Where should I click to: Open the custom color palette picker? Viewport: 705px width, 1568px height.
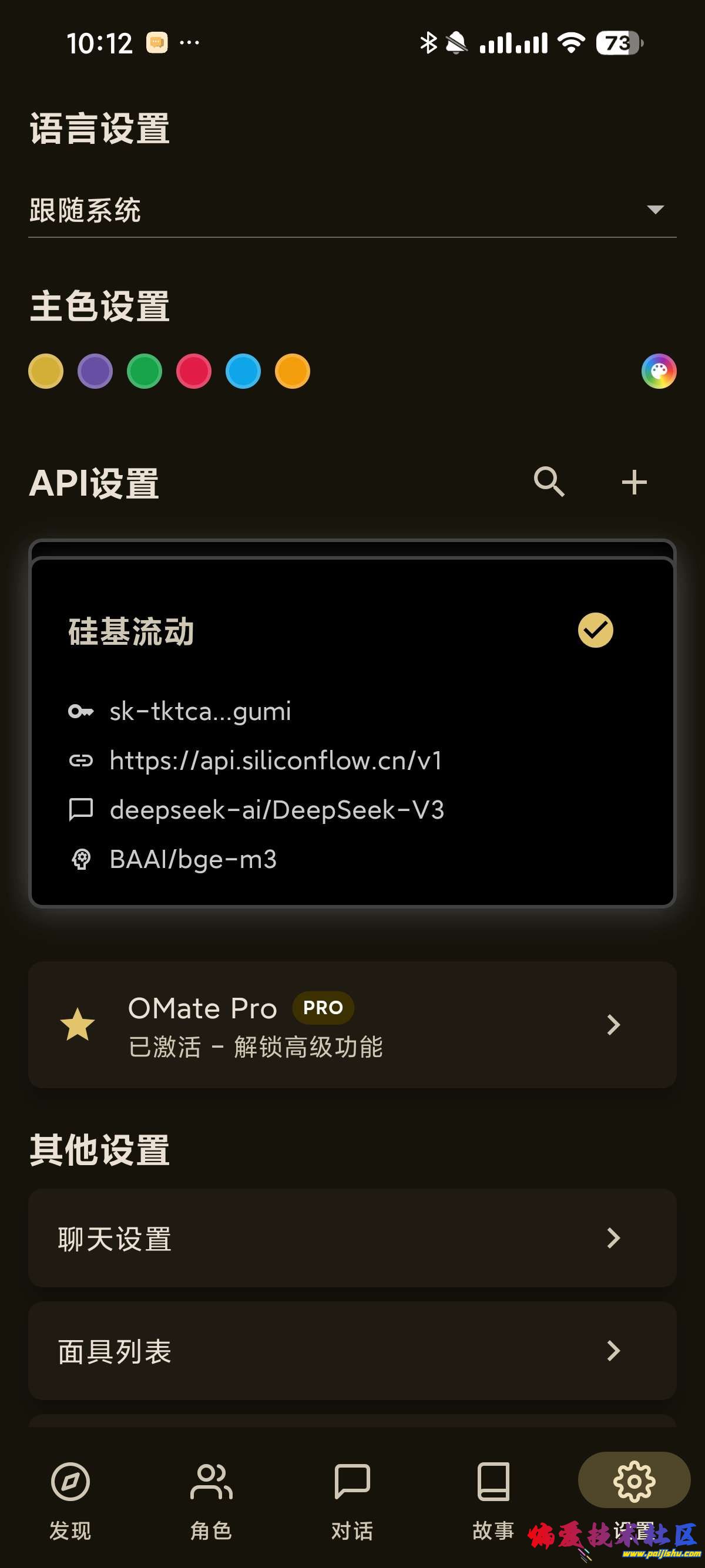659,371
